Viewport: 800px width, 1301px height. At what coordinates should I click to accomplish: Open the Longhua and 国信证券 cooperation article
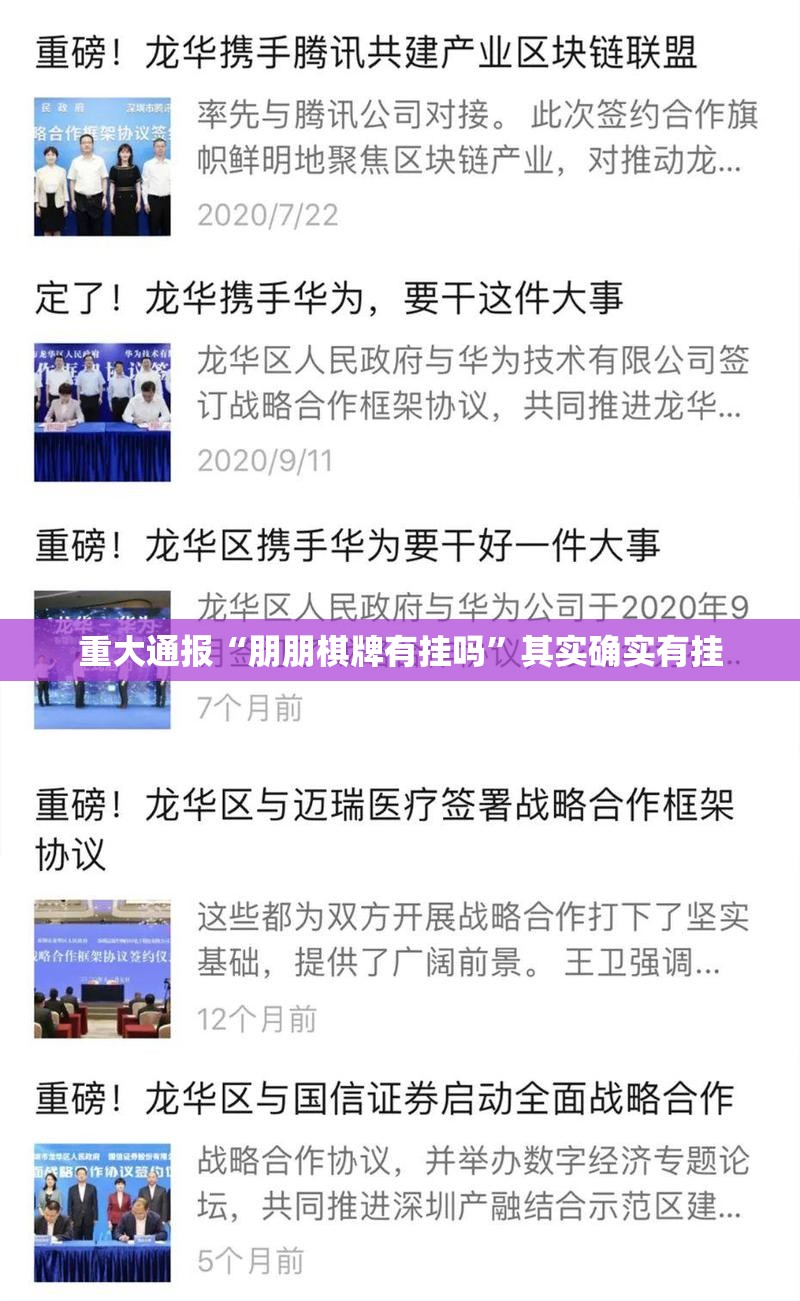coord(385,1097)
